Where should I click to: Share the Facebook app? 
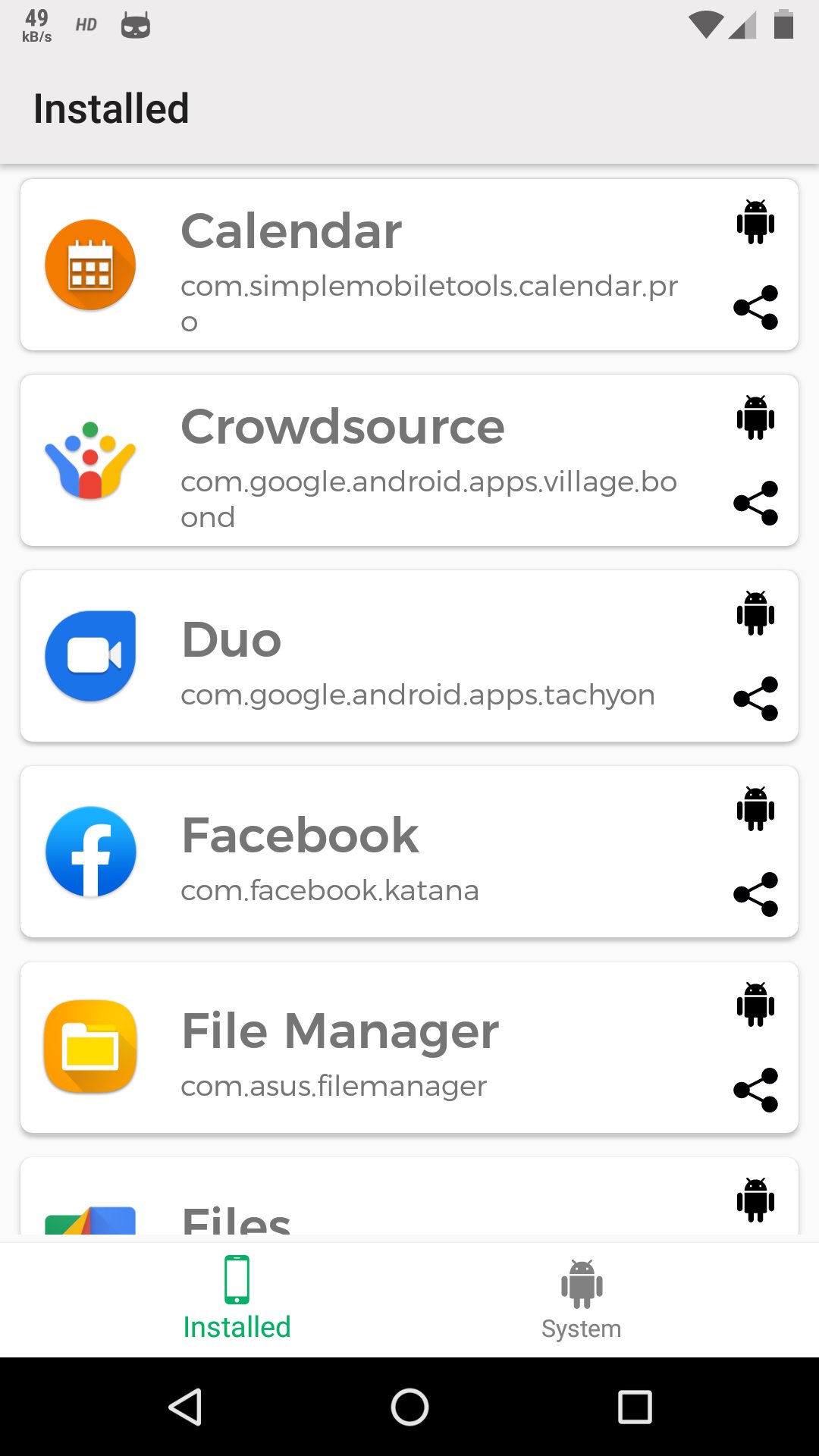click(755, 894)
